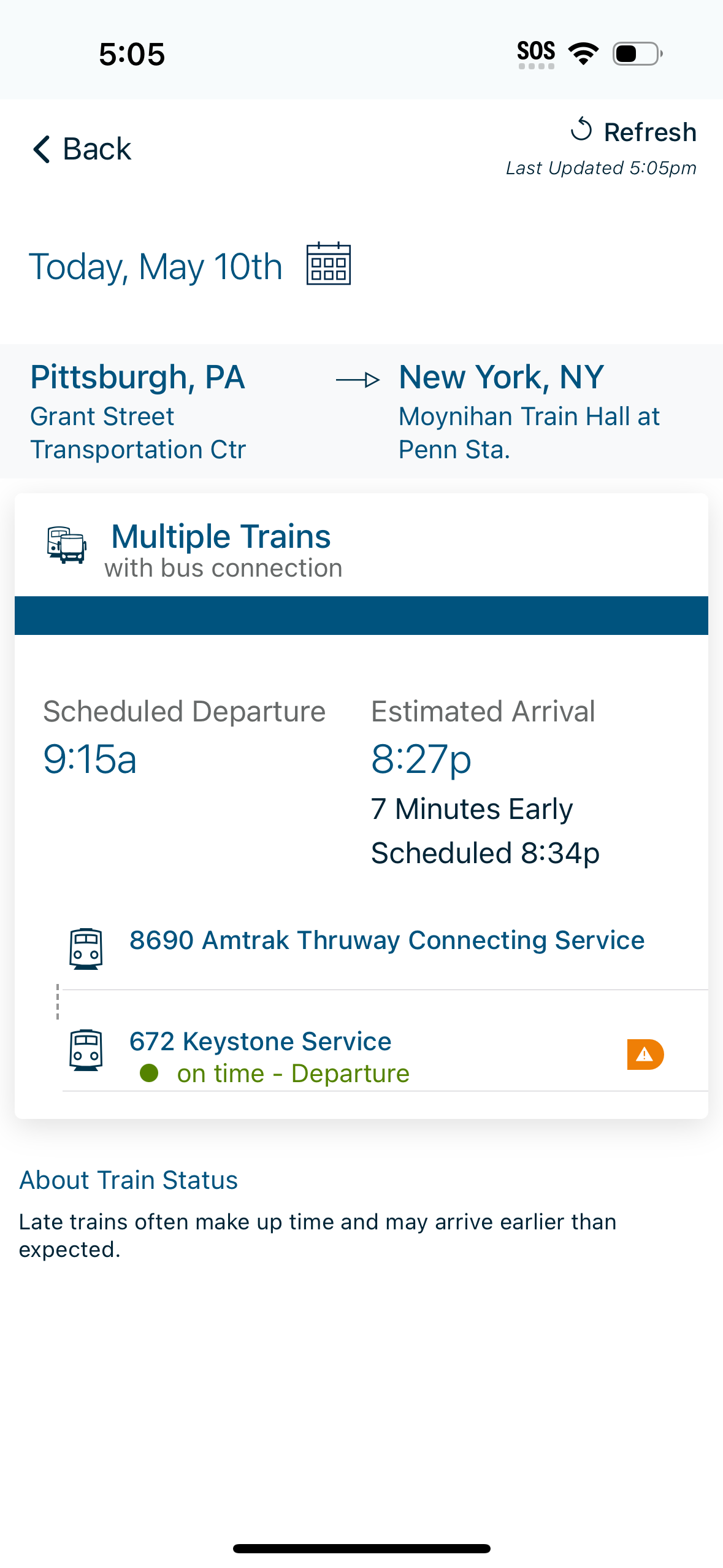Viewport: 723px width, 1568px height.
Task: Tap the train icon beside 672 Keystone Service
Action: (86, 1049)
